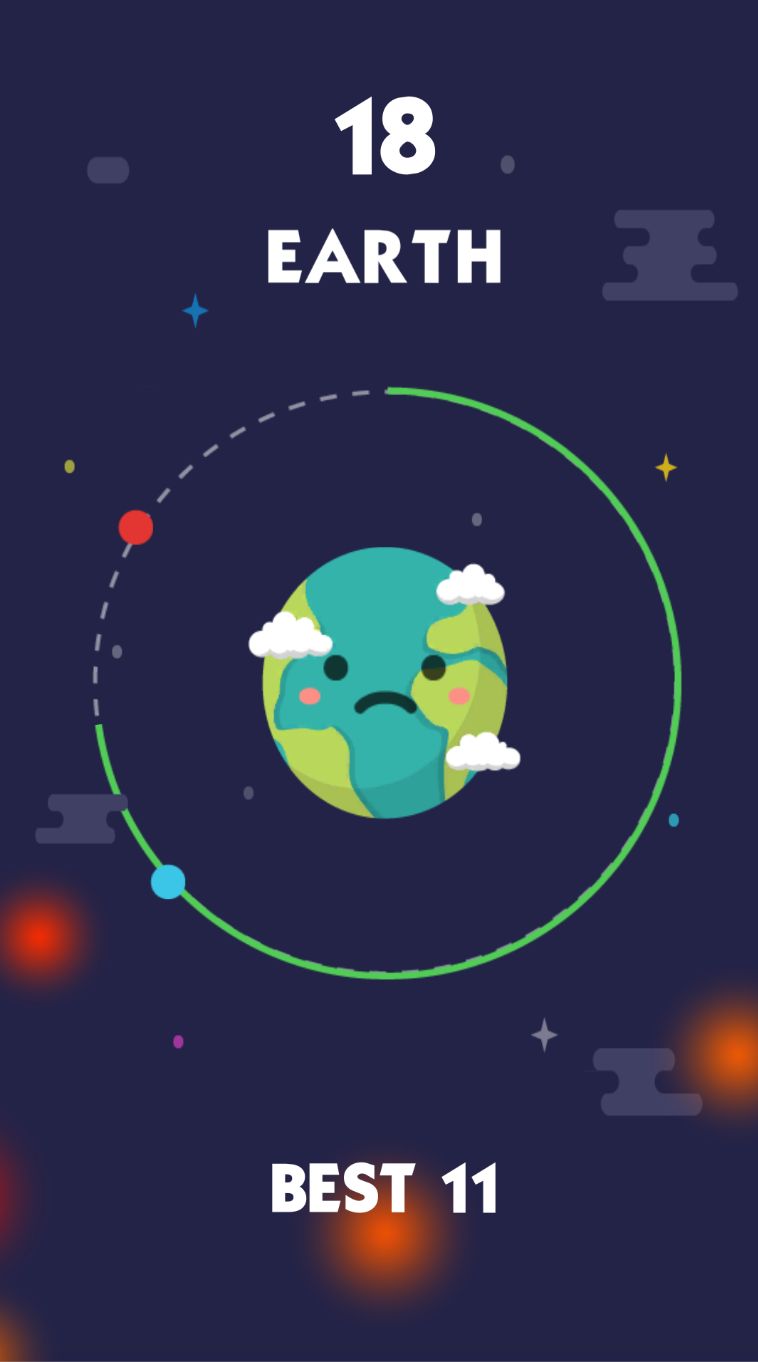This screenshot has height=1362, width=758.
Task: Tap the gray capsule shape near the top left
Action: point(108,170)
